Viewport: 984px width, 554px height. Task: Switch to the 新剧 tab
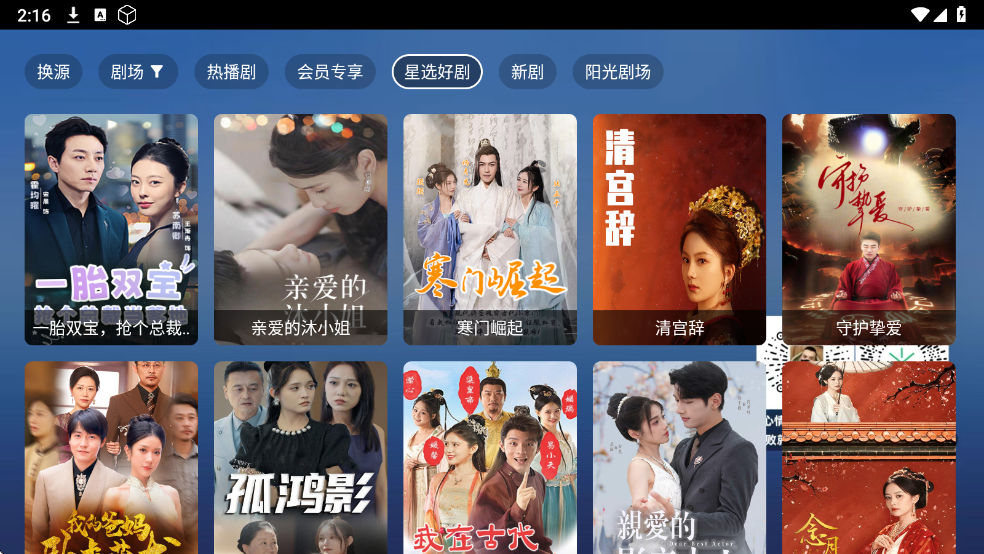click(x=527, y=72)
